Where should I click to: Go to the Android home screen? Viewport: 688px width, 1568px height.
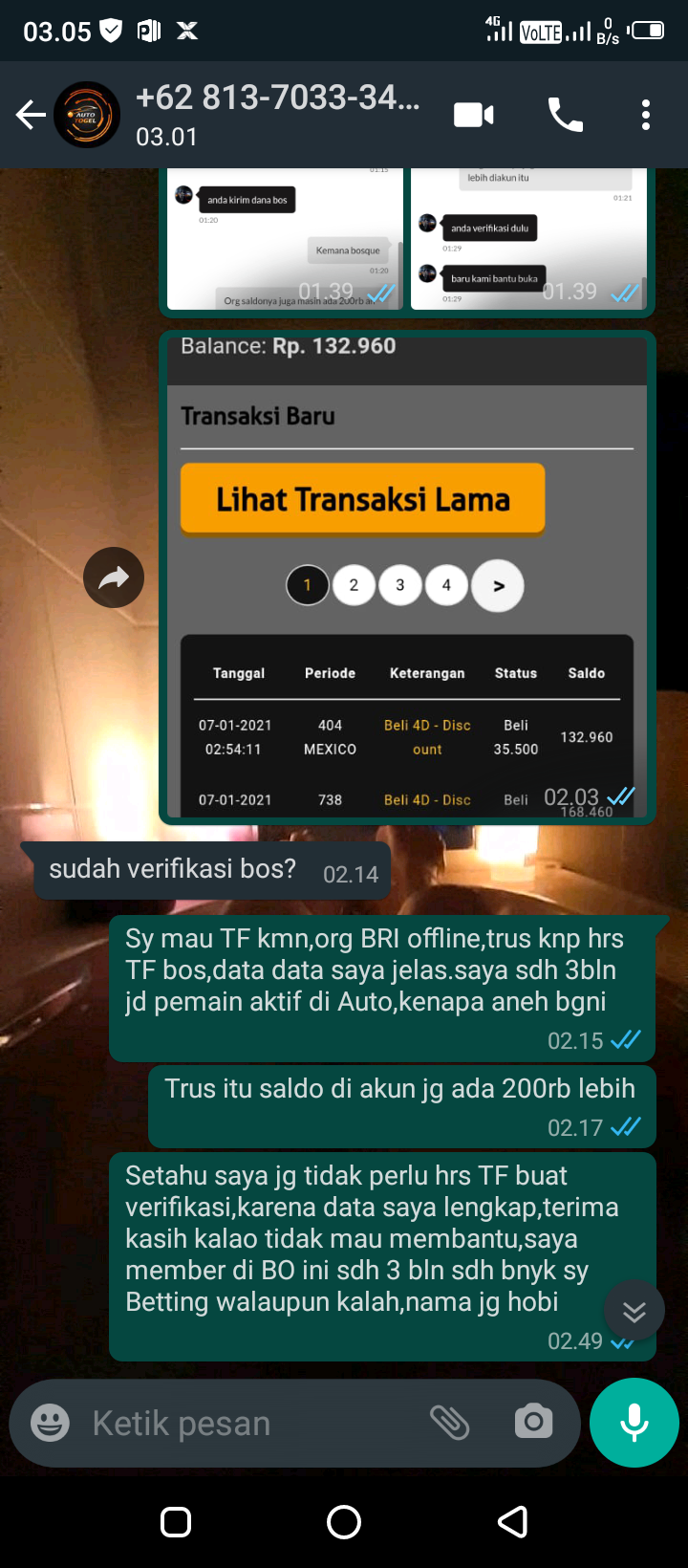tap(344, 1521)
